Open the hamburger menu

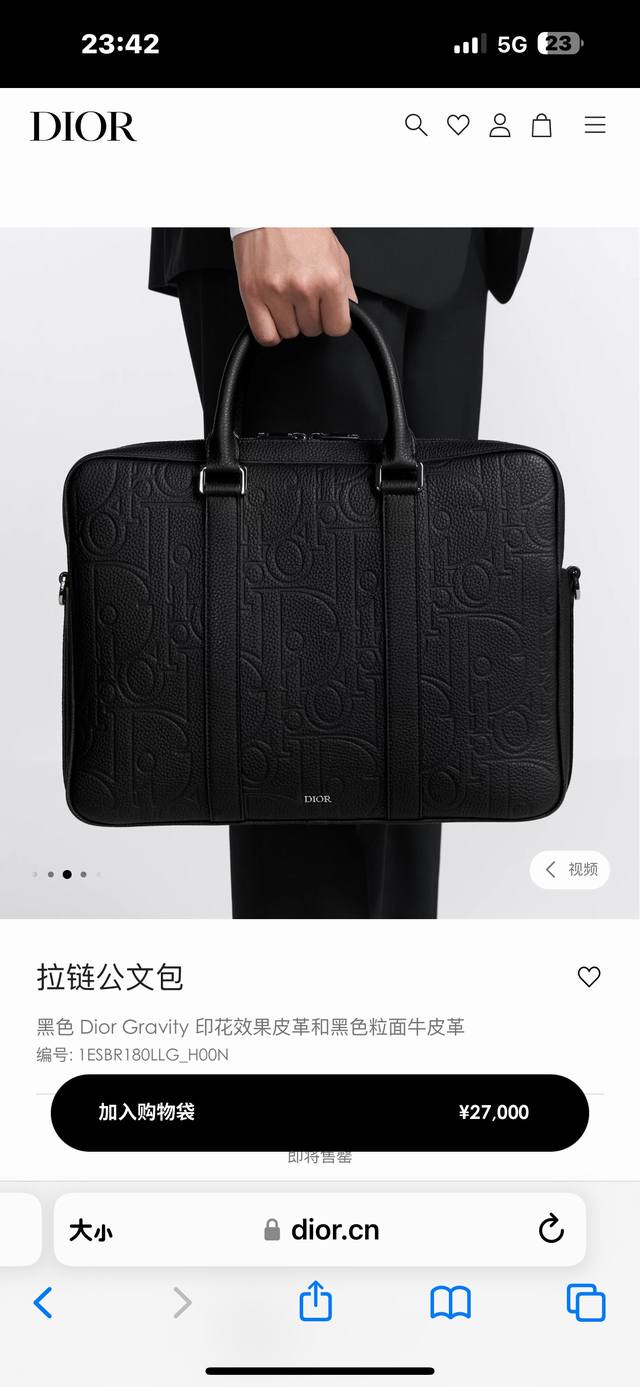595,125
